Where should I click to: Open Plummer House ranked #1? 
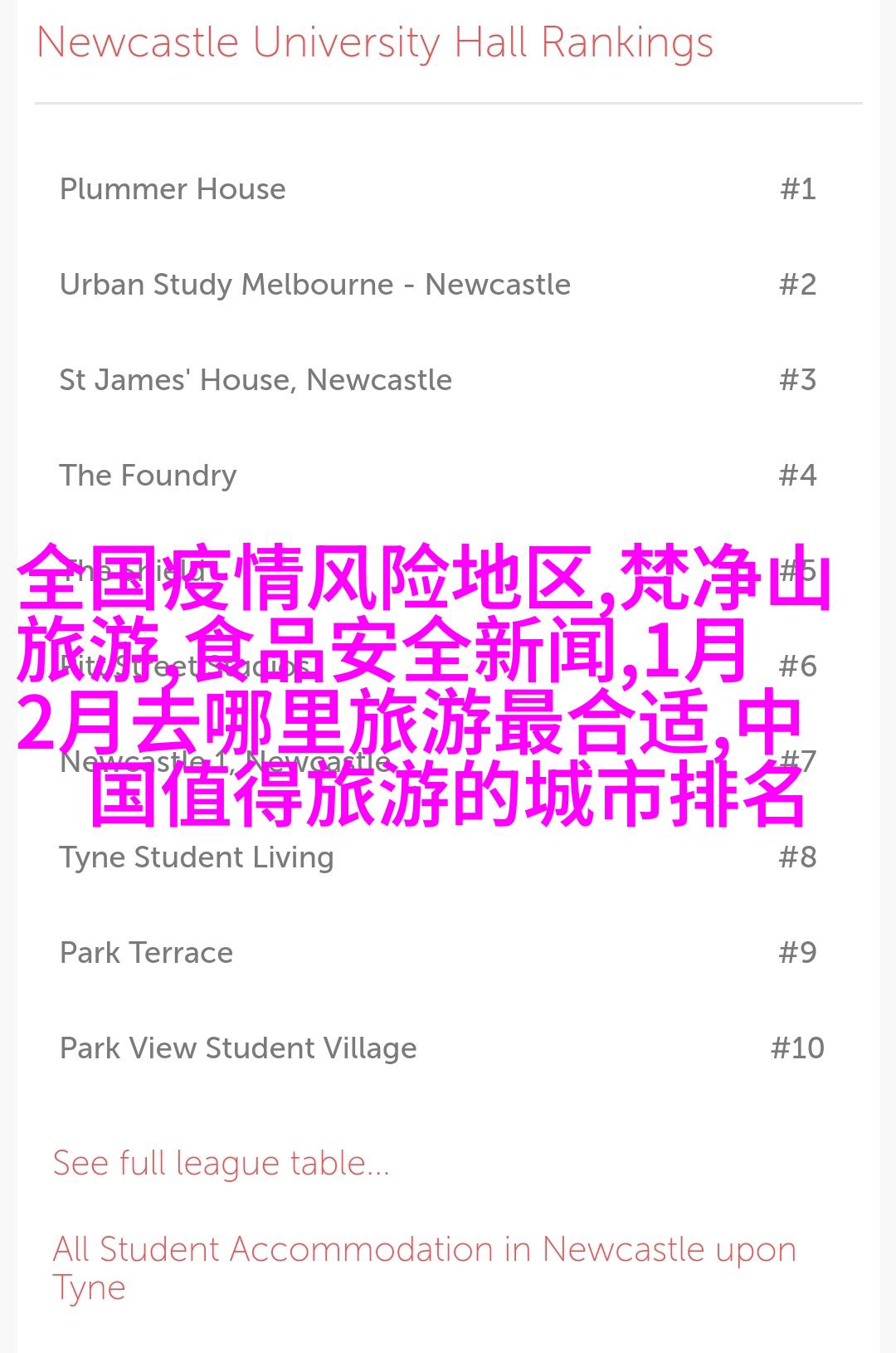point(173,189)
